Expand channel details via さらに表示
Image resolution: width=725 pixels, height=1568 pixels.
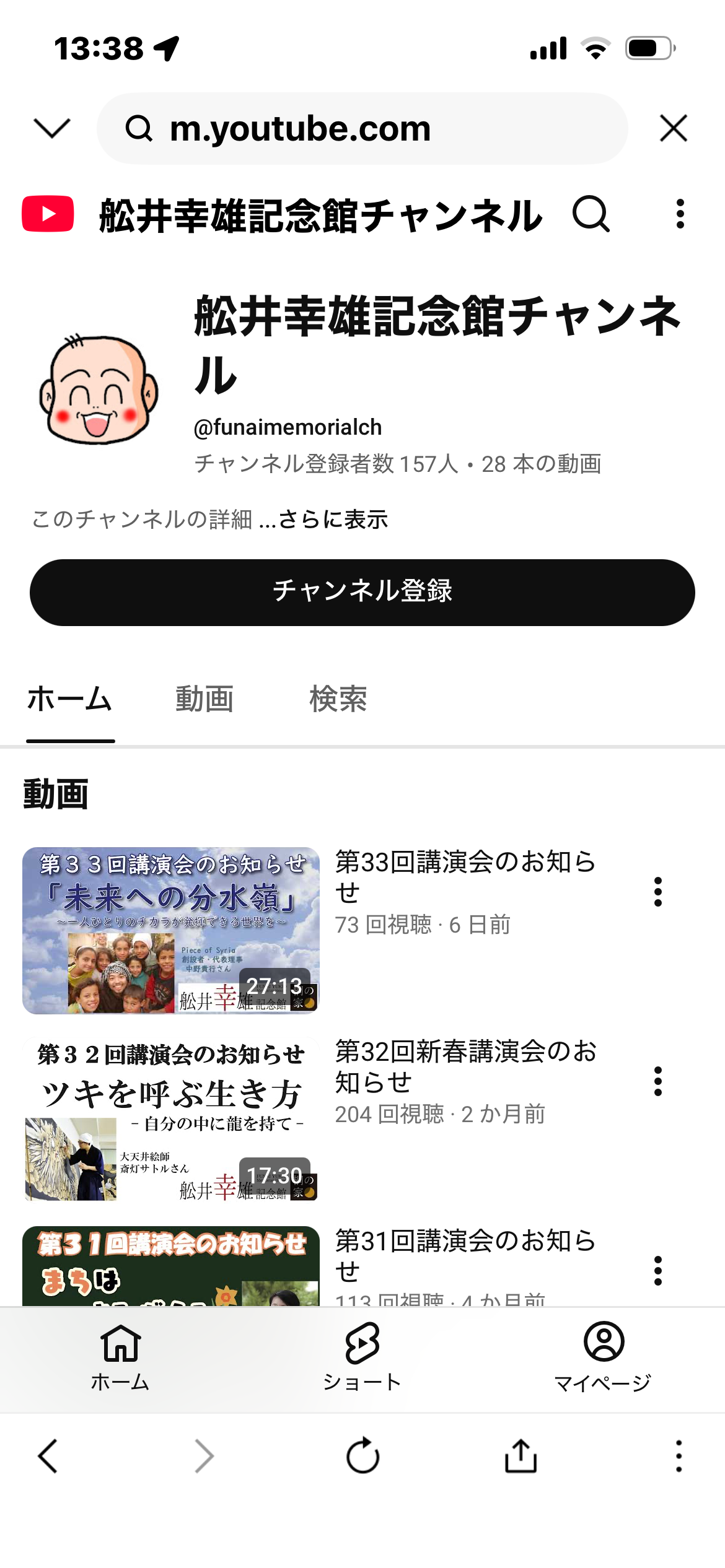pos(332,520)
